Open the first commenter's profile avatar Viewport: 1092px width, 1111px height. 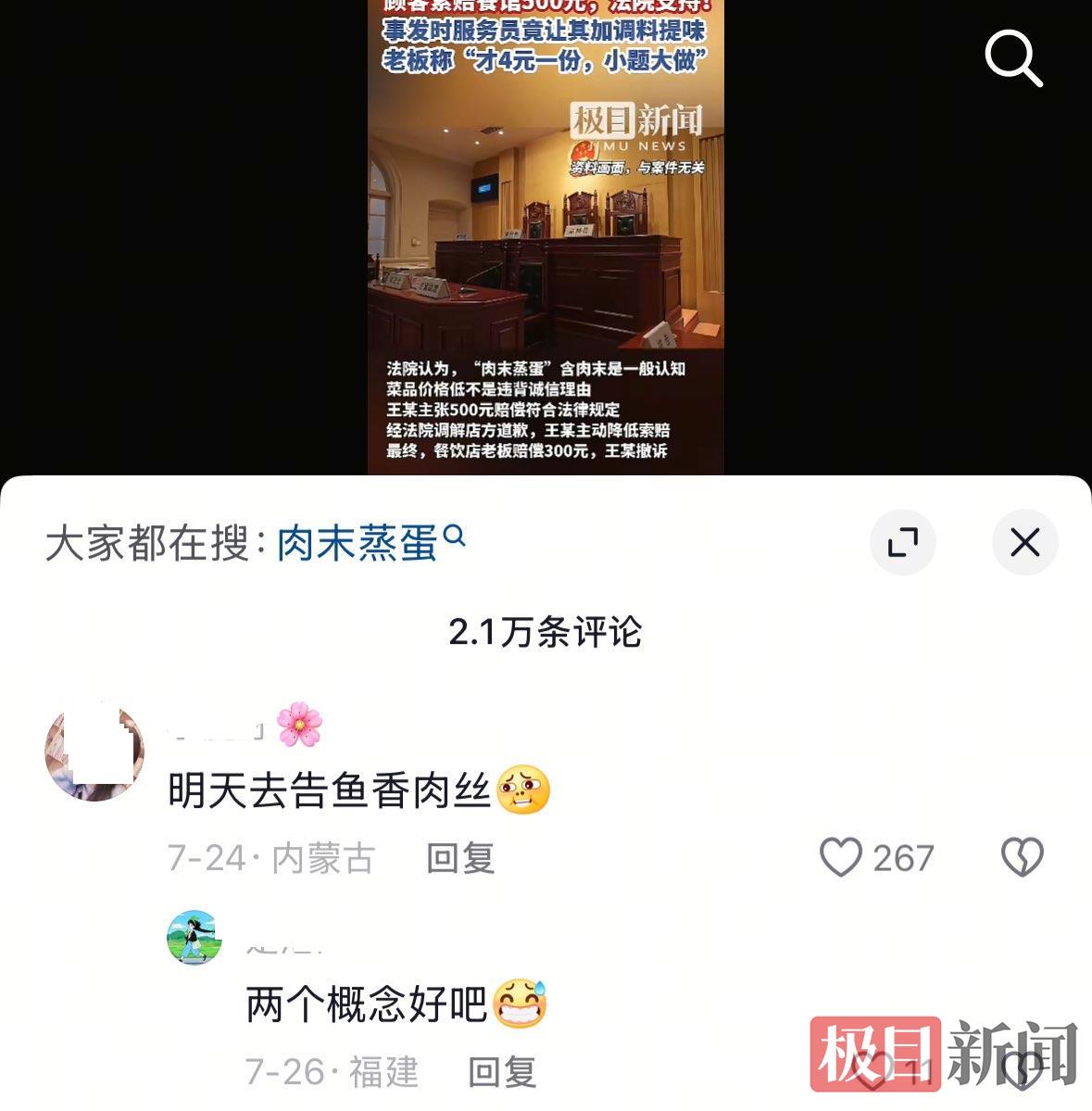click(94, 751)
